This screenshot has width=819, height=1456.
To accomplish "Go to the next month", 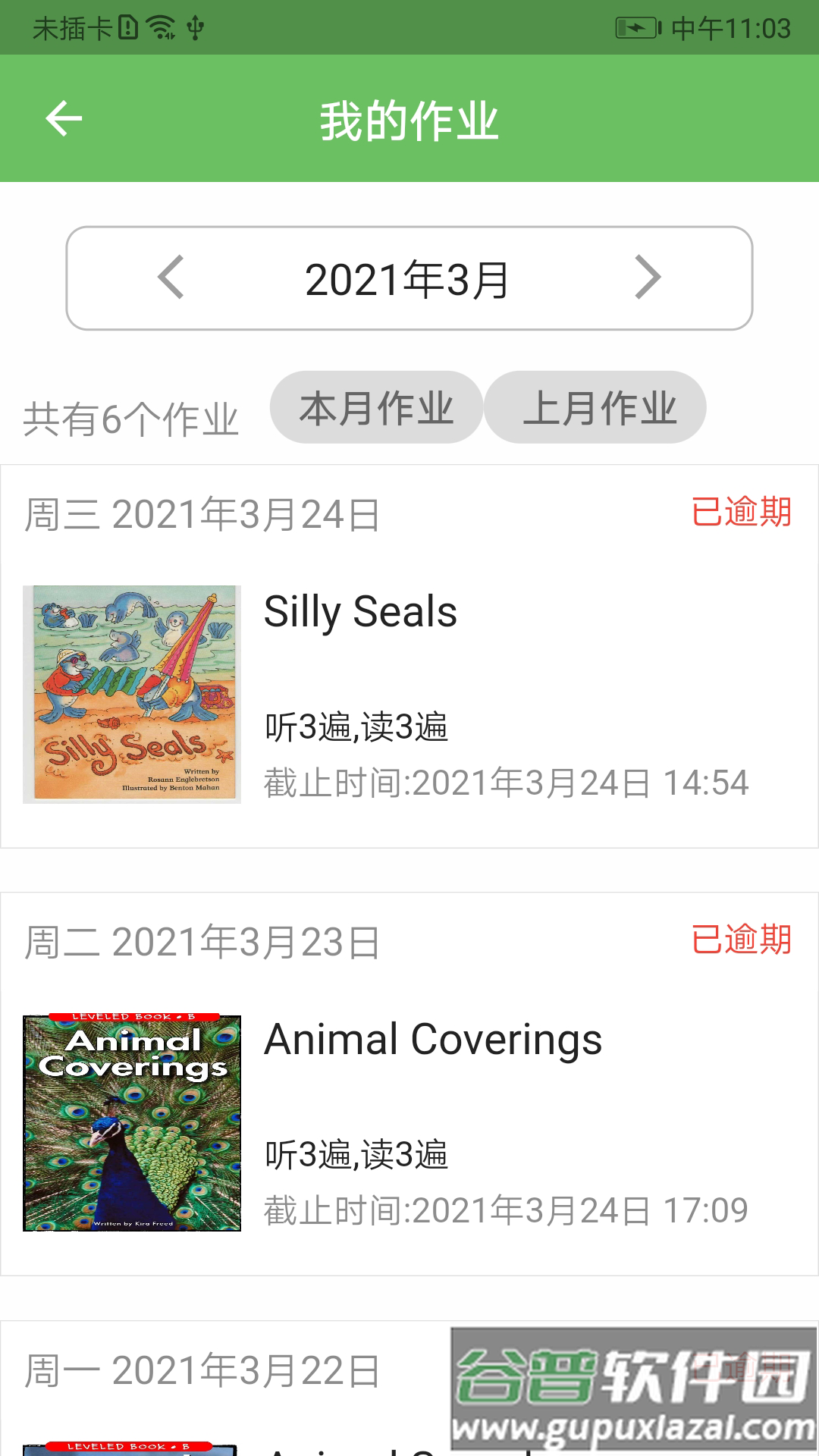I will pyautogui.click(x=647, y=278).
